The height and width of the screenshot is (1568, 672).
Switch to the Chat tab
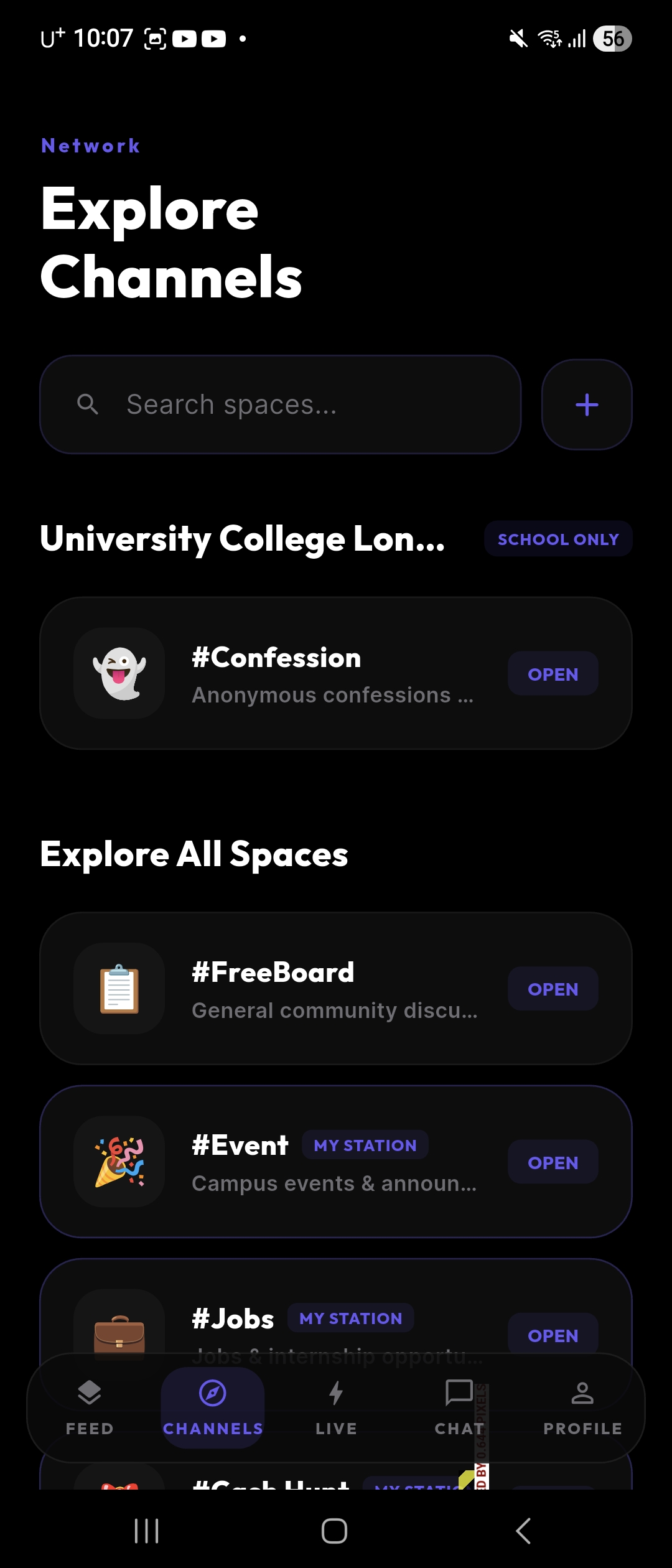459,1407
